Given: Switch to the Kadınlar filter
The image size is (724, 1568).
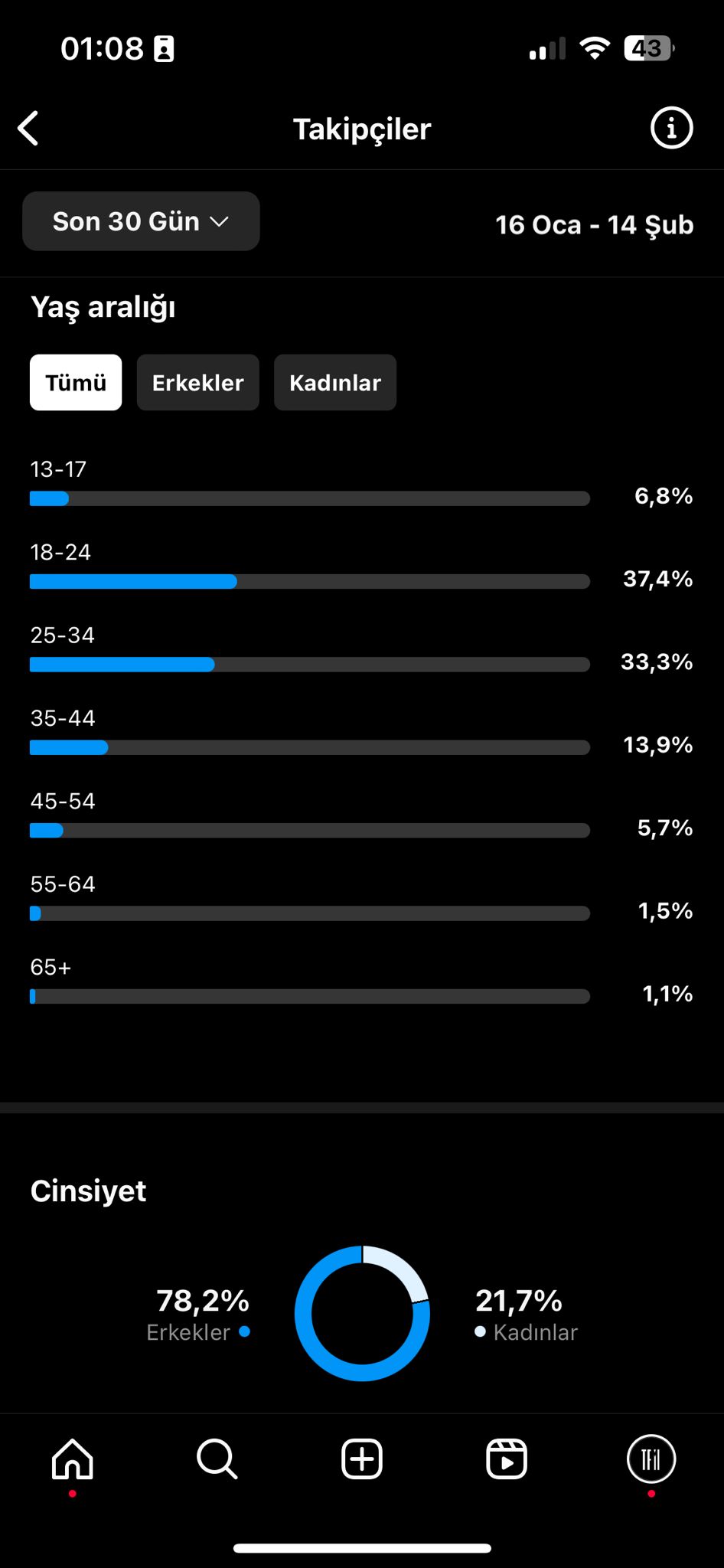Looking at the screenshot, I should tap(335, 383).
